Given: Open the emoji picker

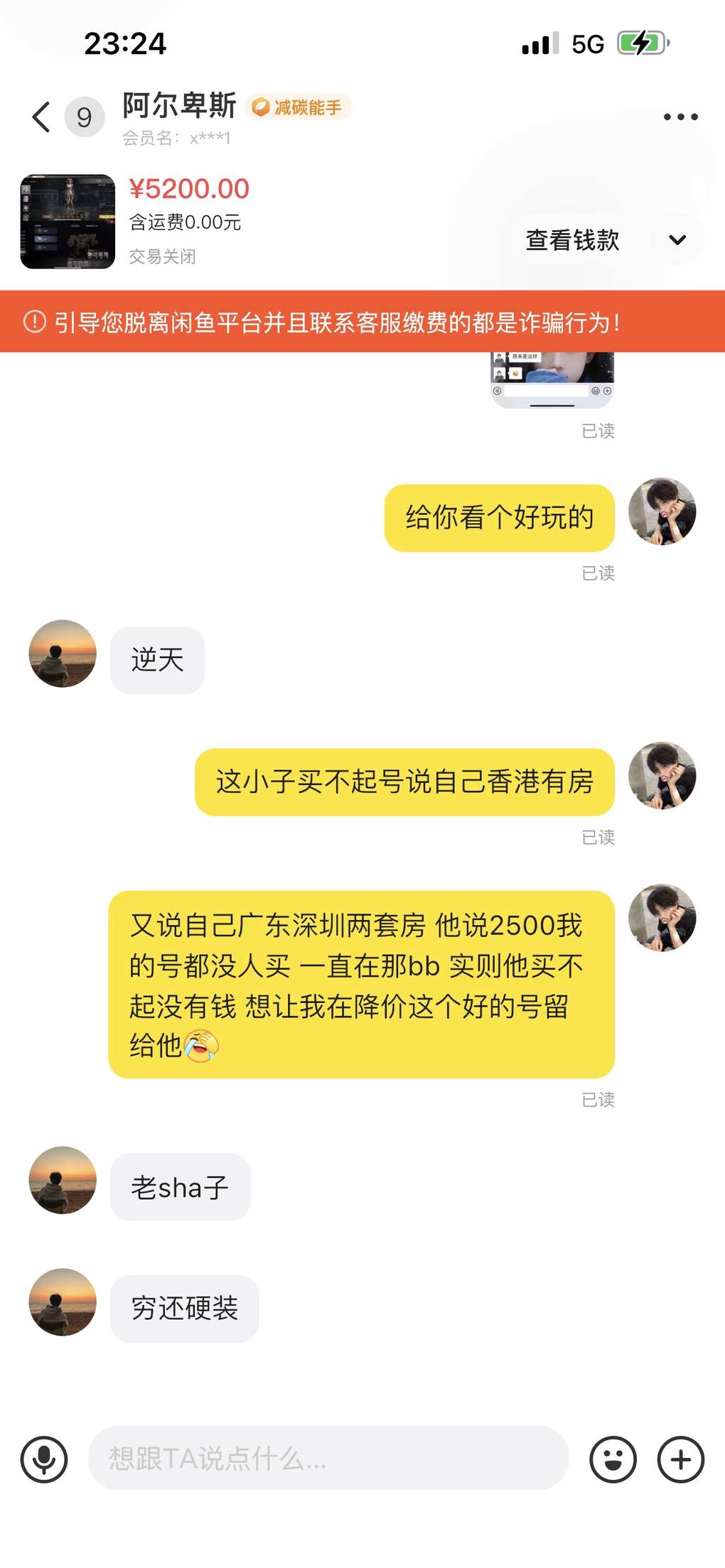Looking at the screenshot, I should tap(613, 1459).
